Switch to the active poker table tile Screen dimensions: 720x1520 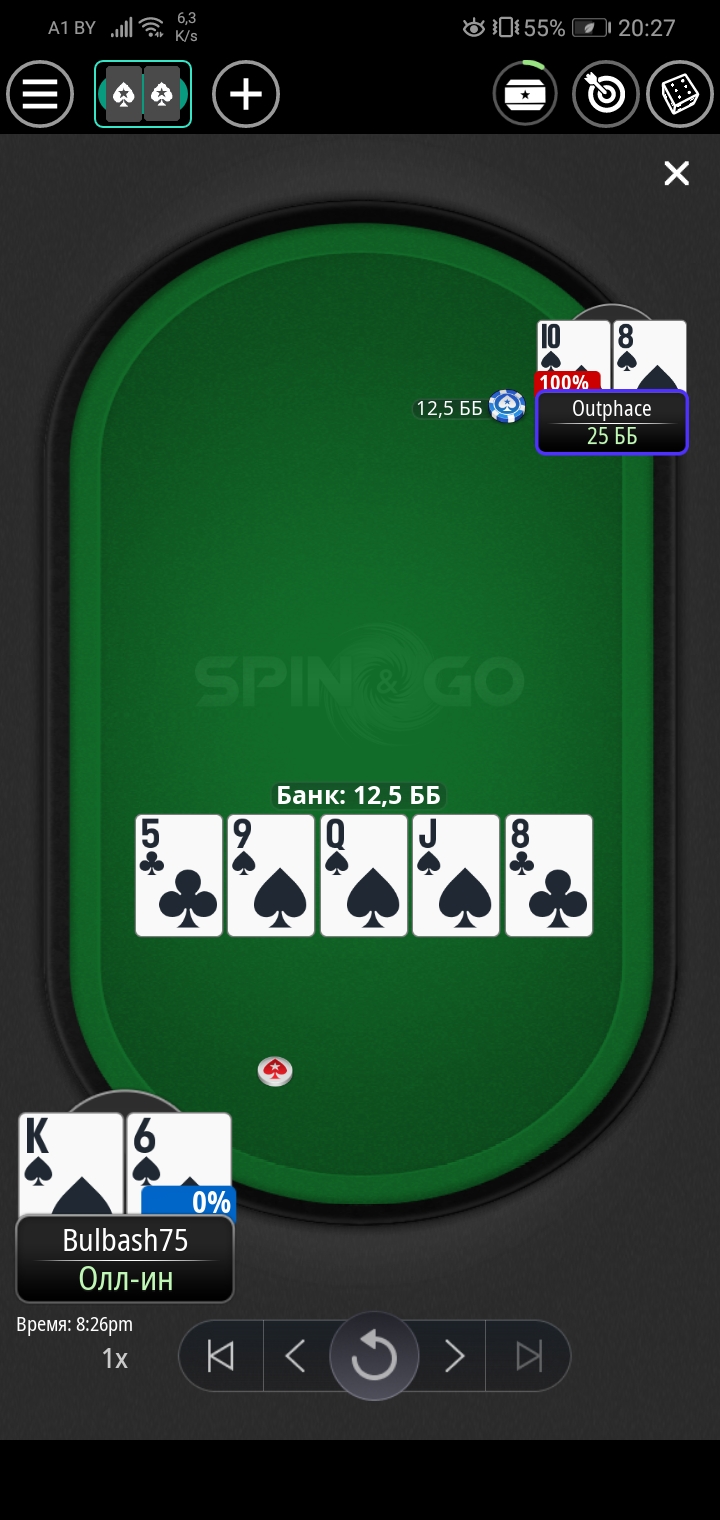[143, 95]
